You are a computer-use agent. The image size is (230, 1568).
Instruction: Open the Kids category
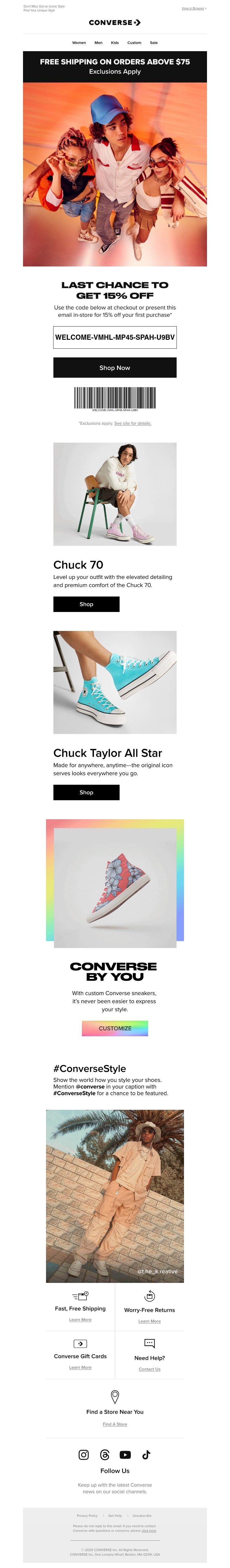(x=115, y=43)
